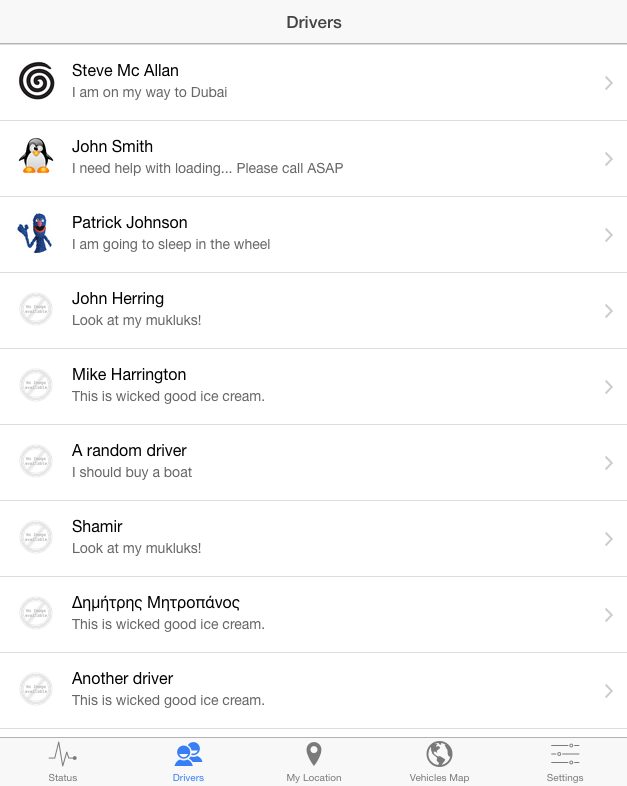Open Steve Mc Allan's driver details
This screenshot has height=786, width=627.
pyautogui.click(x=313, y=82)
